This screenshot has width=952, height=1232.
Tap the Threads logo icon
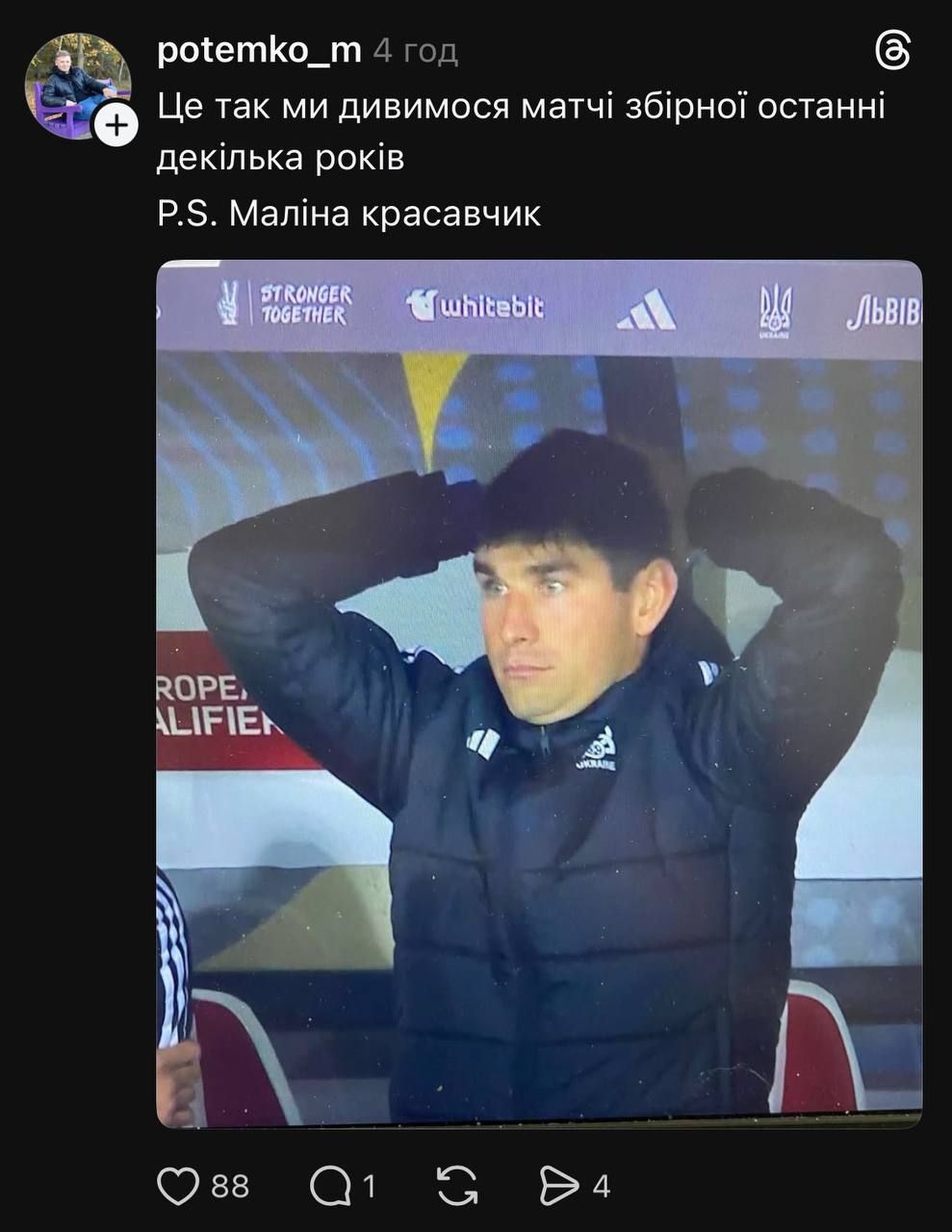pyautogui.click(x=892, y=51)
